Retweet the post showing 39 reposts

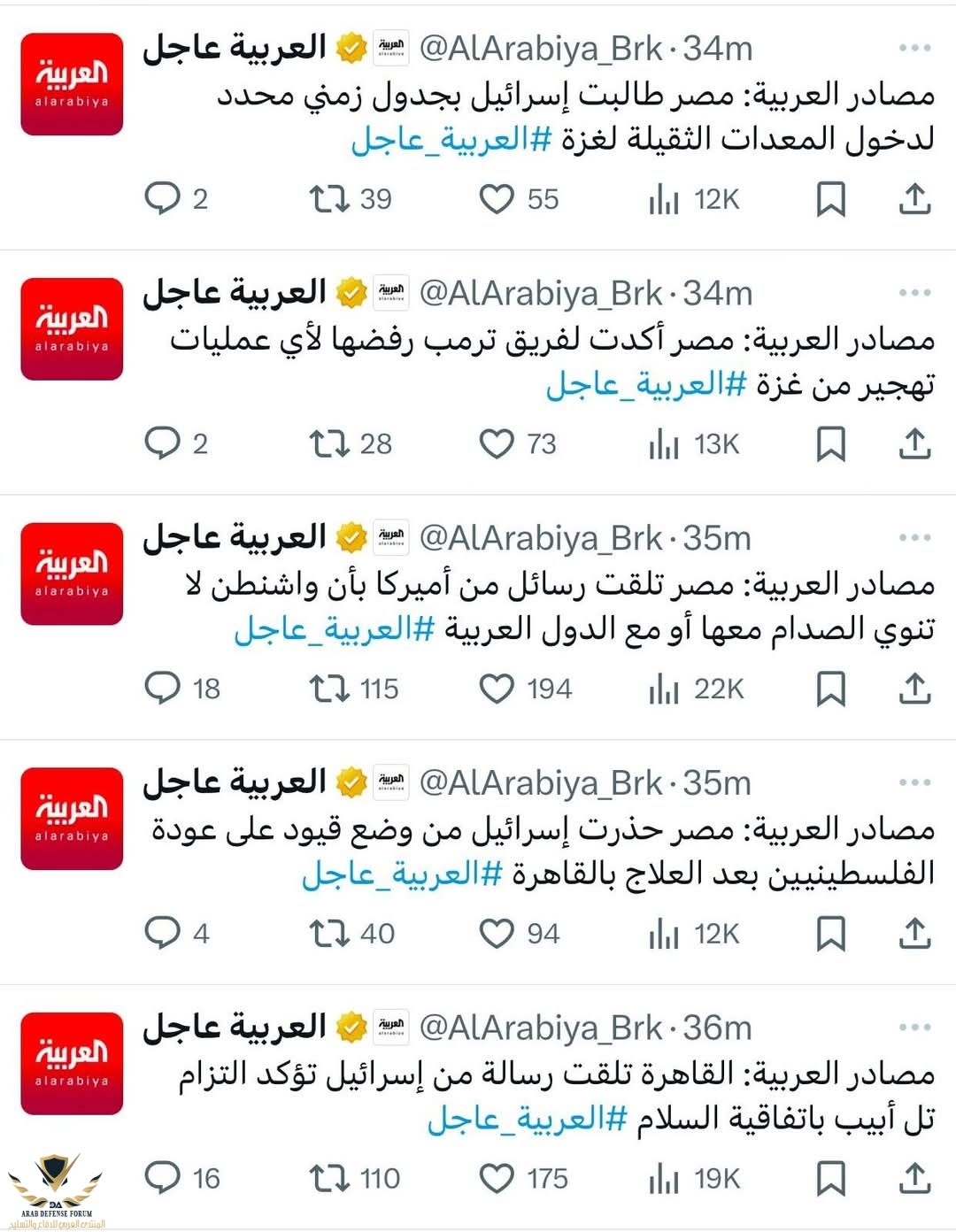[x=329, y=199]
